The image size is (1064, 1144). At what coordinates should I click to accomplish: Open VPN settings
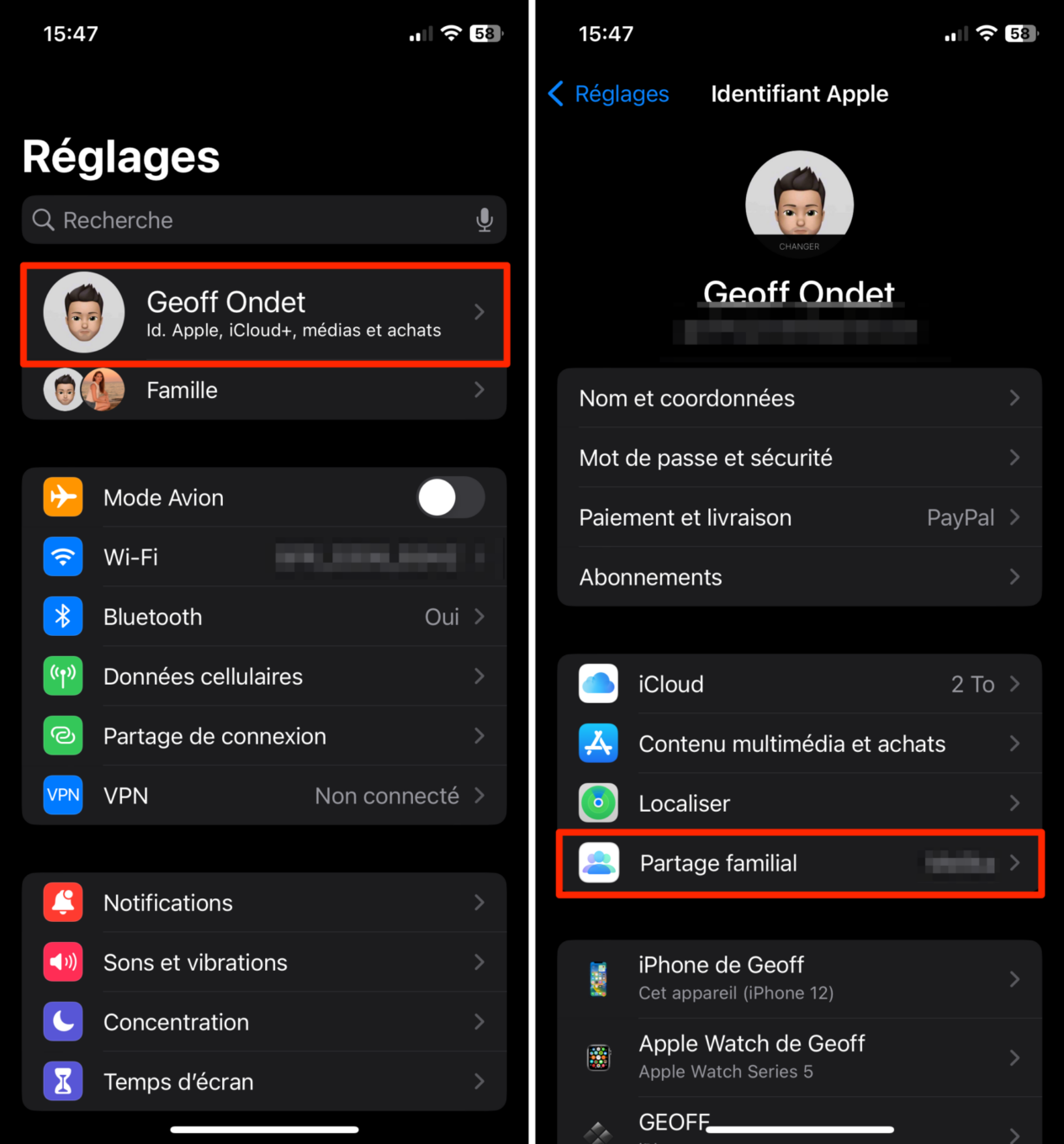264,796
